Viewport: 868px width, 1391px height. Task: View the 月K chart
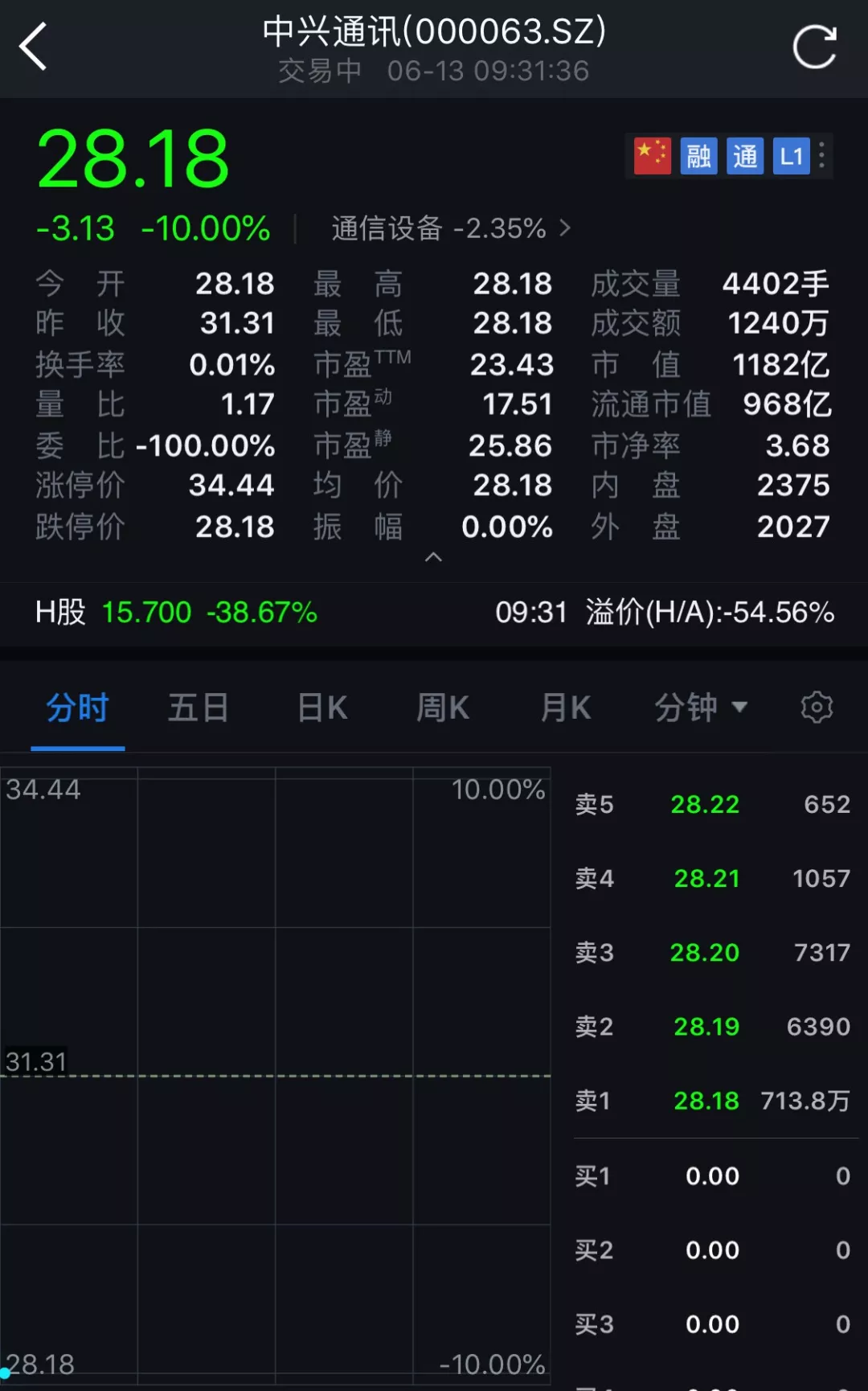(565, 708)
